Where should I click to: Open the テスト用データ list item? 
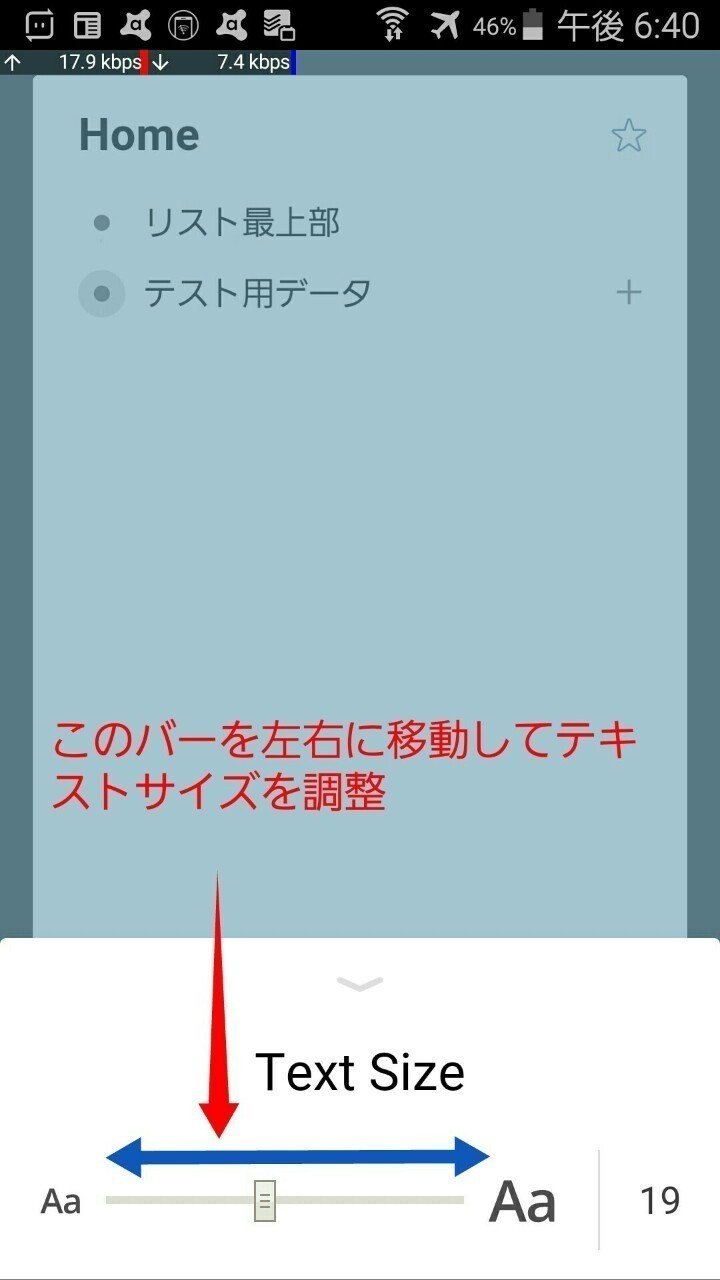pos(258,293)
